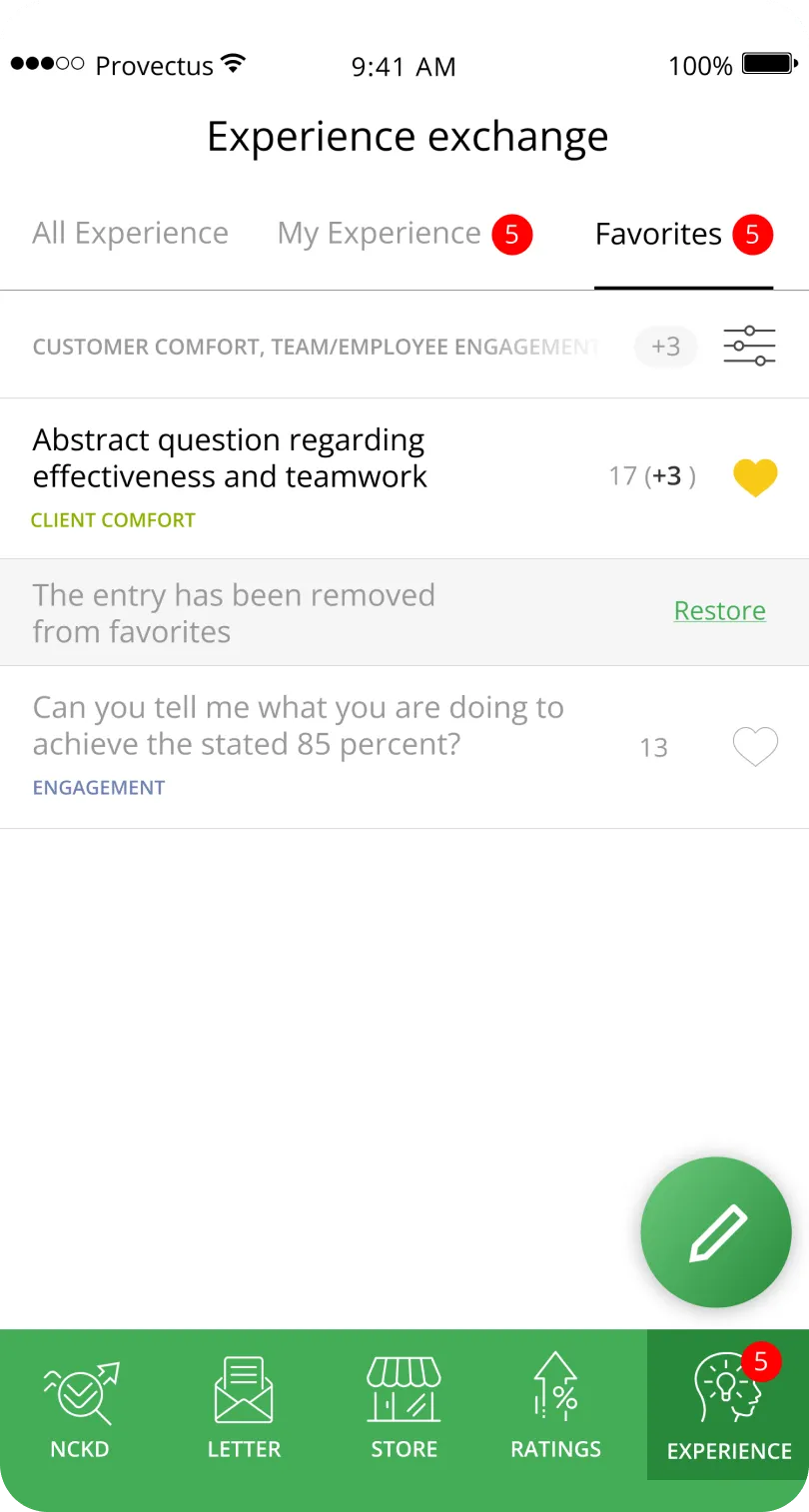809x1512 pixels.
Task: Expand the +3 more categories chip
Action: 665,347
